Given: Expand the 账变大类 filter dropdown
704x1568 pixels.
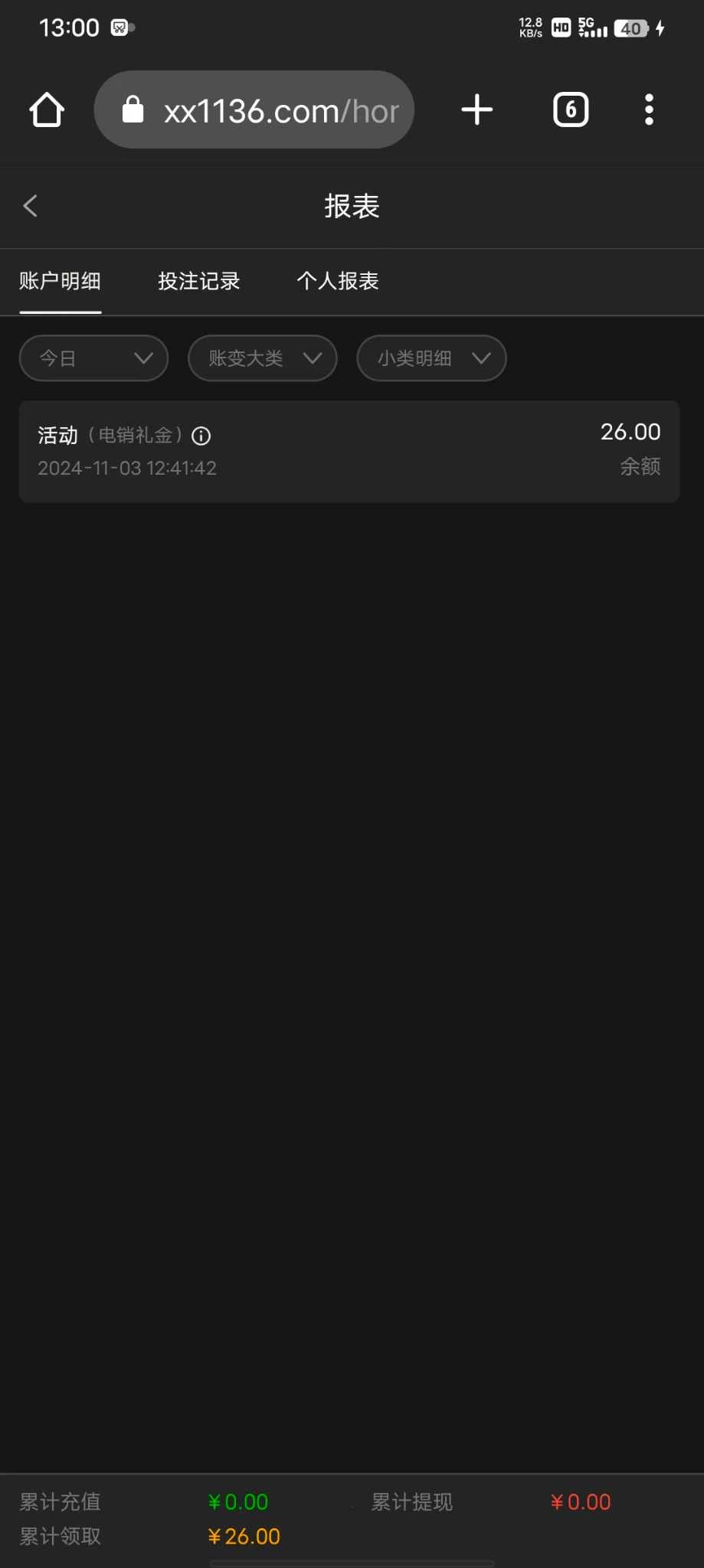Looking at the screenshot, I should point(262,358).
